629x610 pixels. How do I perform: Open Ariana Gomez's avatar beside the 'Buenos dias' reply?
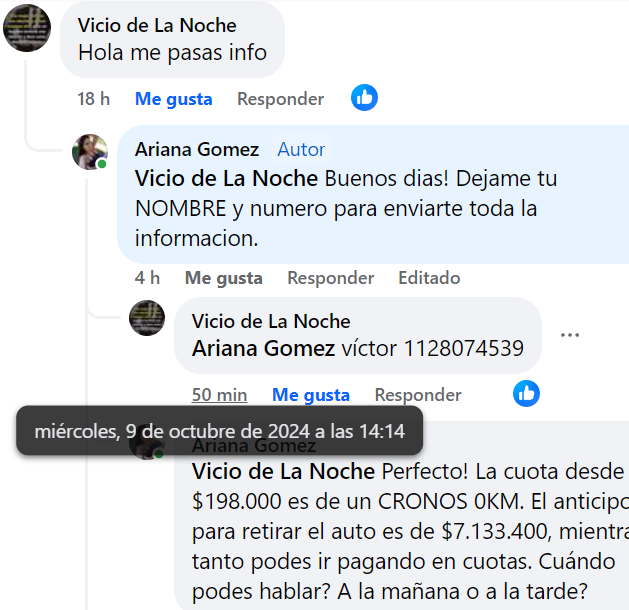point(90,151)
